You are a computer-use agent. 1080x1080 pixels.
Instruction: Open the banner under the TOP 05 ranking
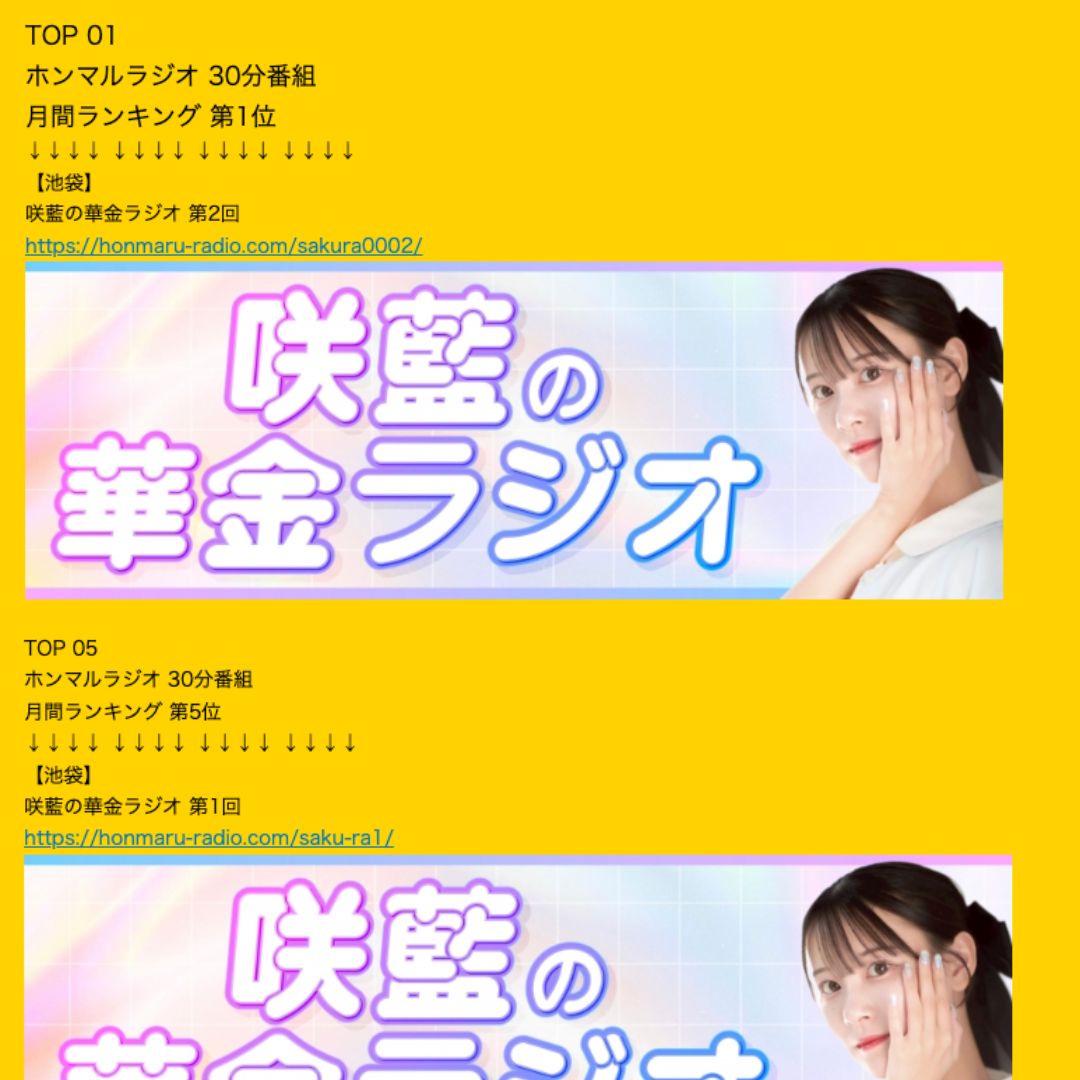pos(517,967)
